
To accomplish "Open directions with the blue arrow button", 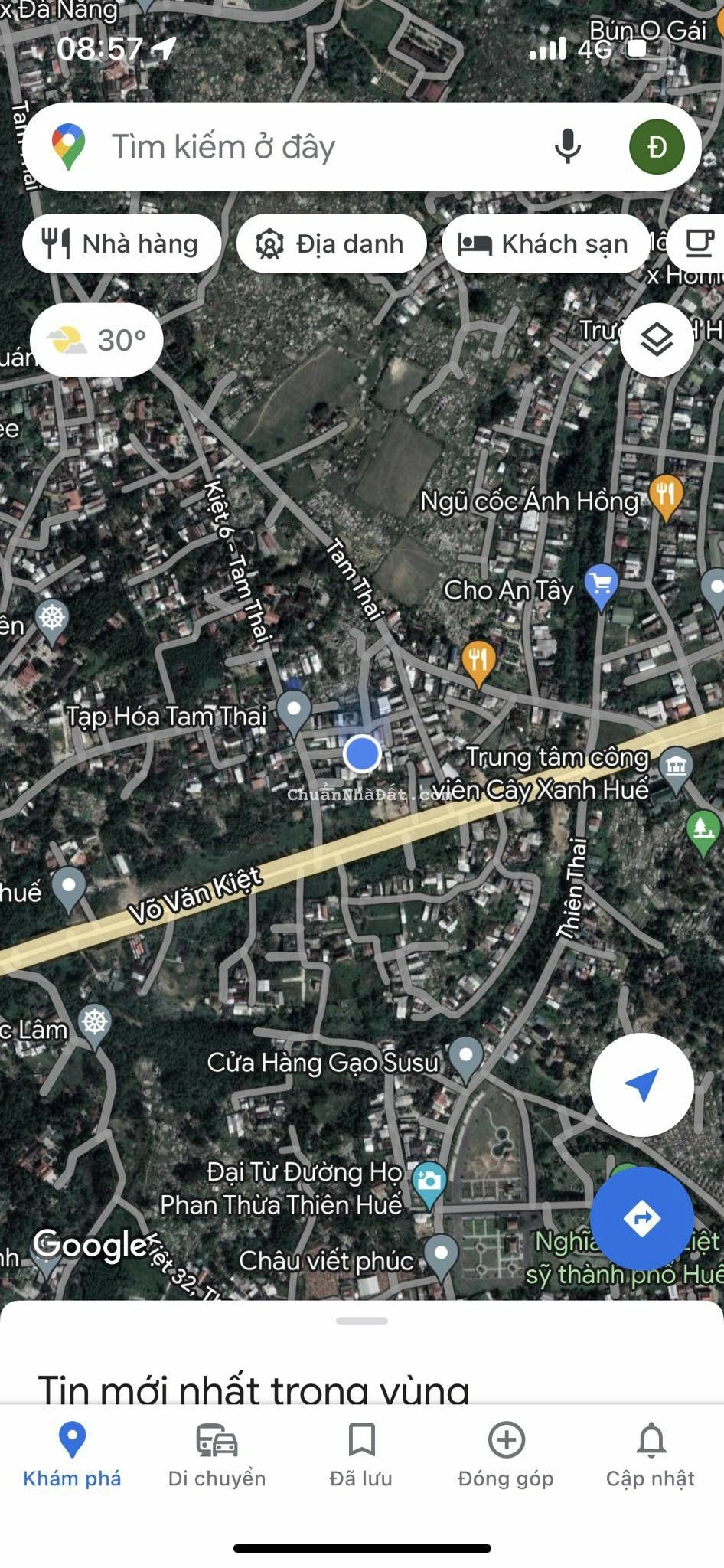I will (x=641, y=1218).
